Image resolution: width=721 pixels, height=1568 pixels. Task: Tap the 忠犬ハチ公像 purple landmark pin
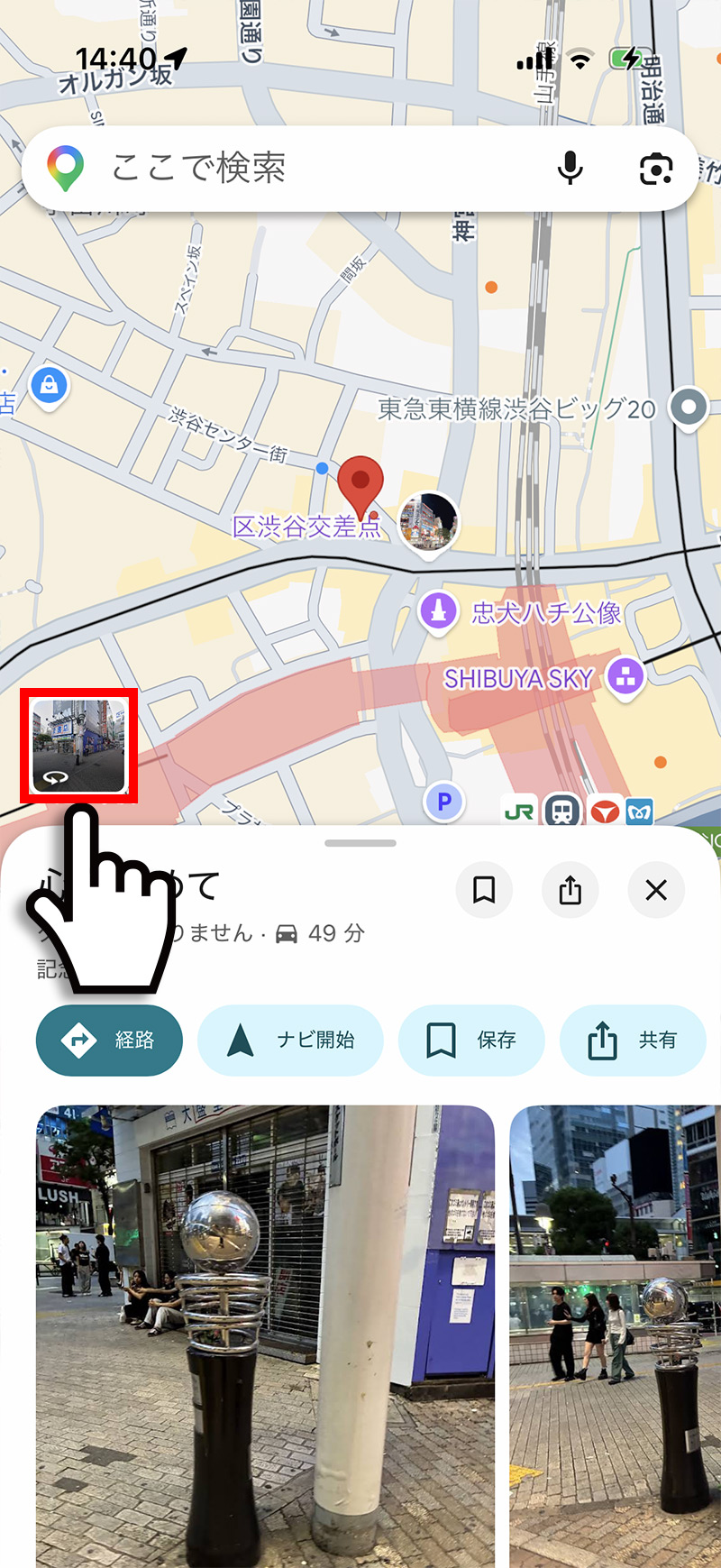coord(438,610)
